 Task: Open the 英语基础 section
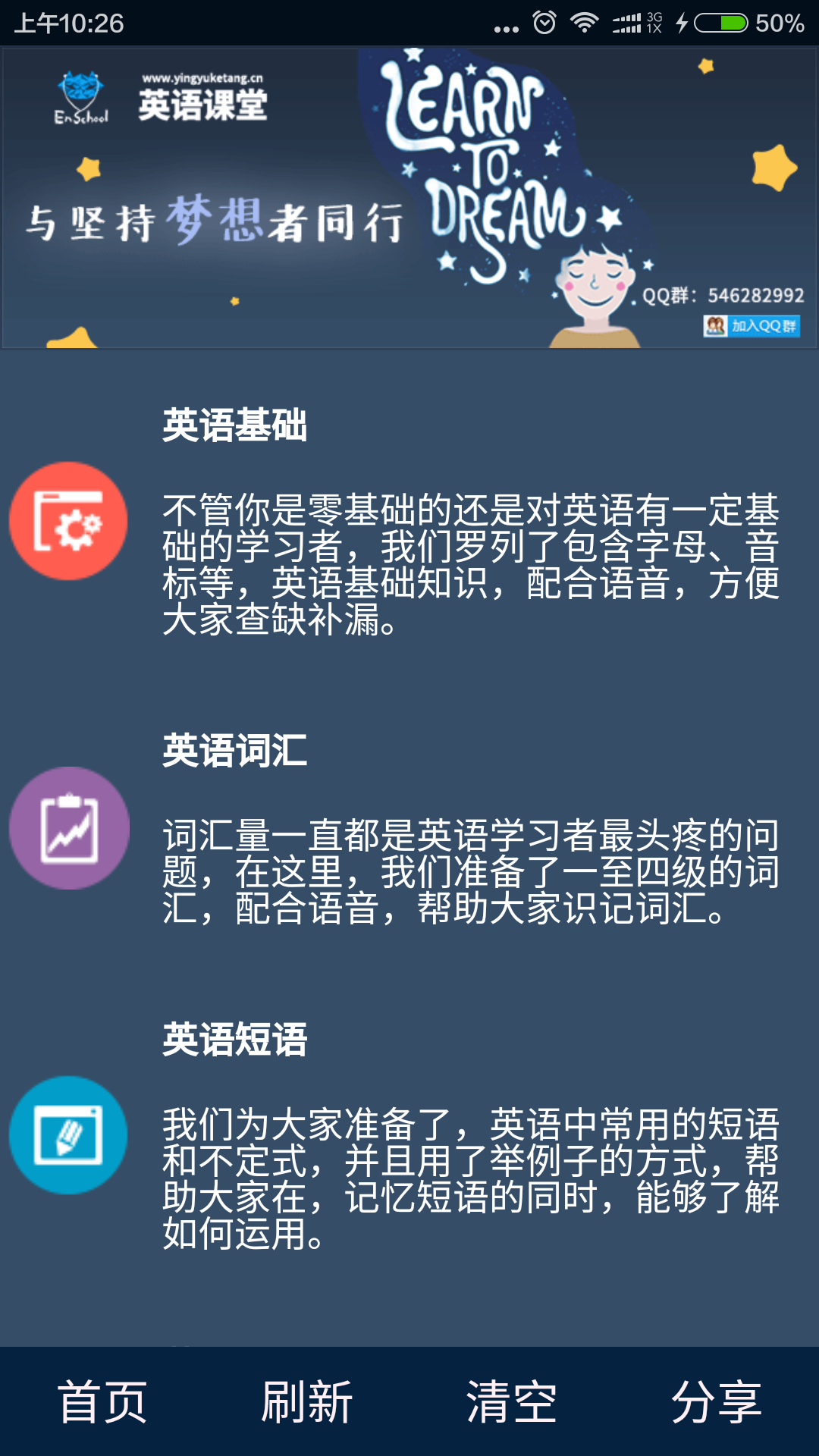pyautogui.click(x=234, y=425)
